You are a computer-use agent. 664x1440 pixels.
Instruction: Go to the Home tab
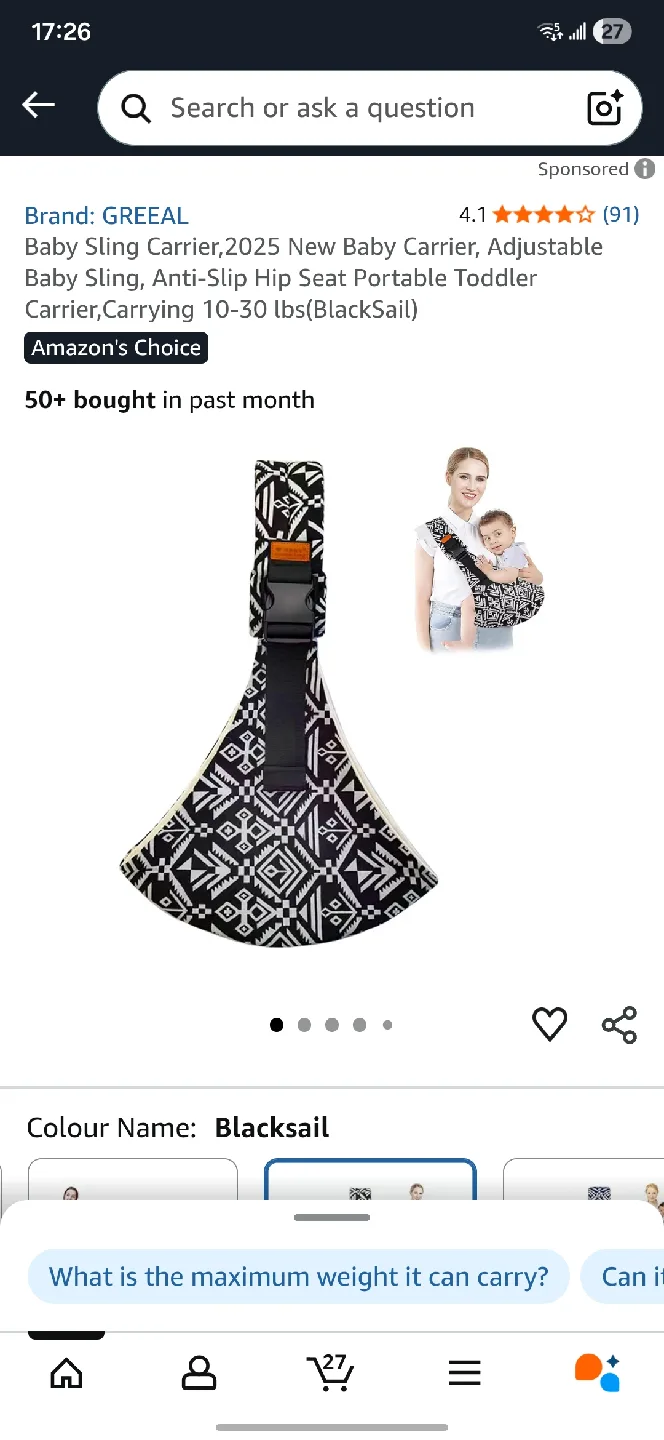pyautogui.click(x=66, y=1373)
